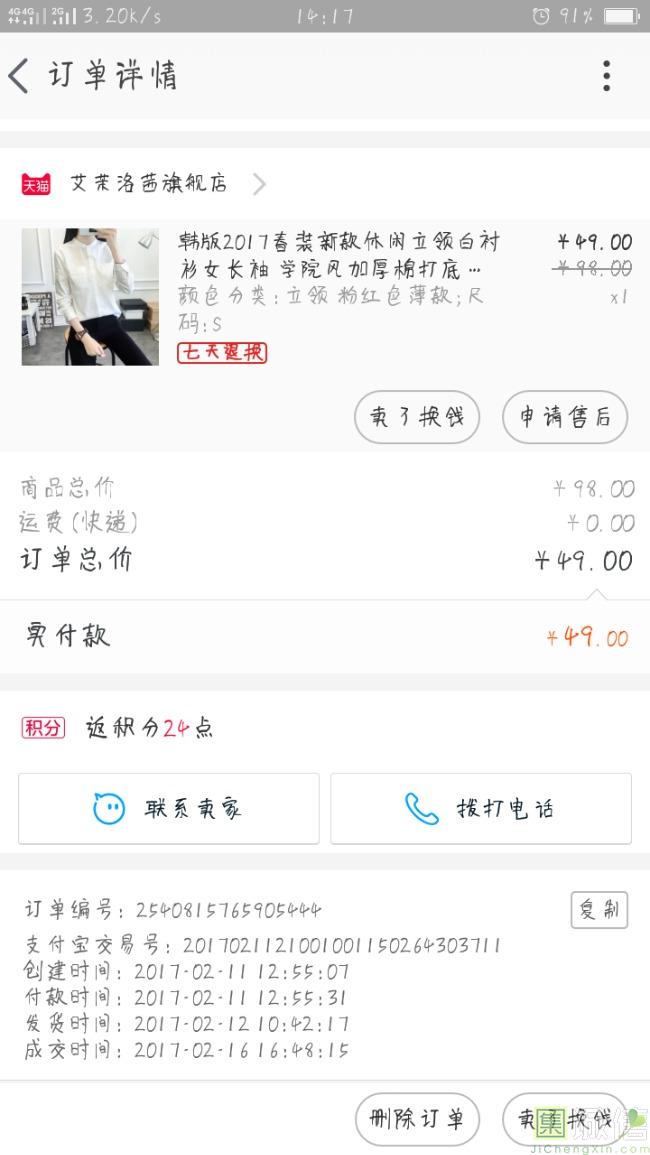Tap 卖了换钱 beside the 申请售后 button

point(417,417)
